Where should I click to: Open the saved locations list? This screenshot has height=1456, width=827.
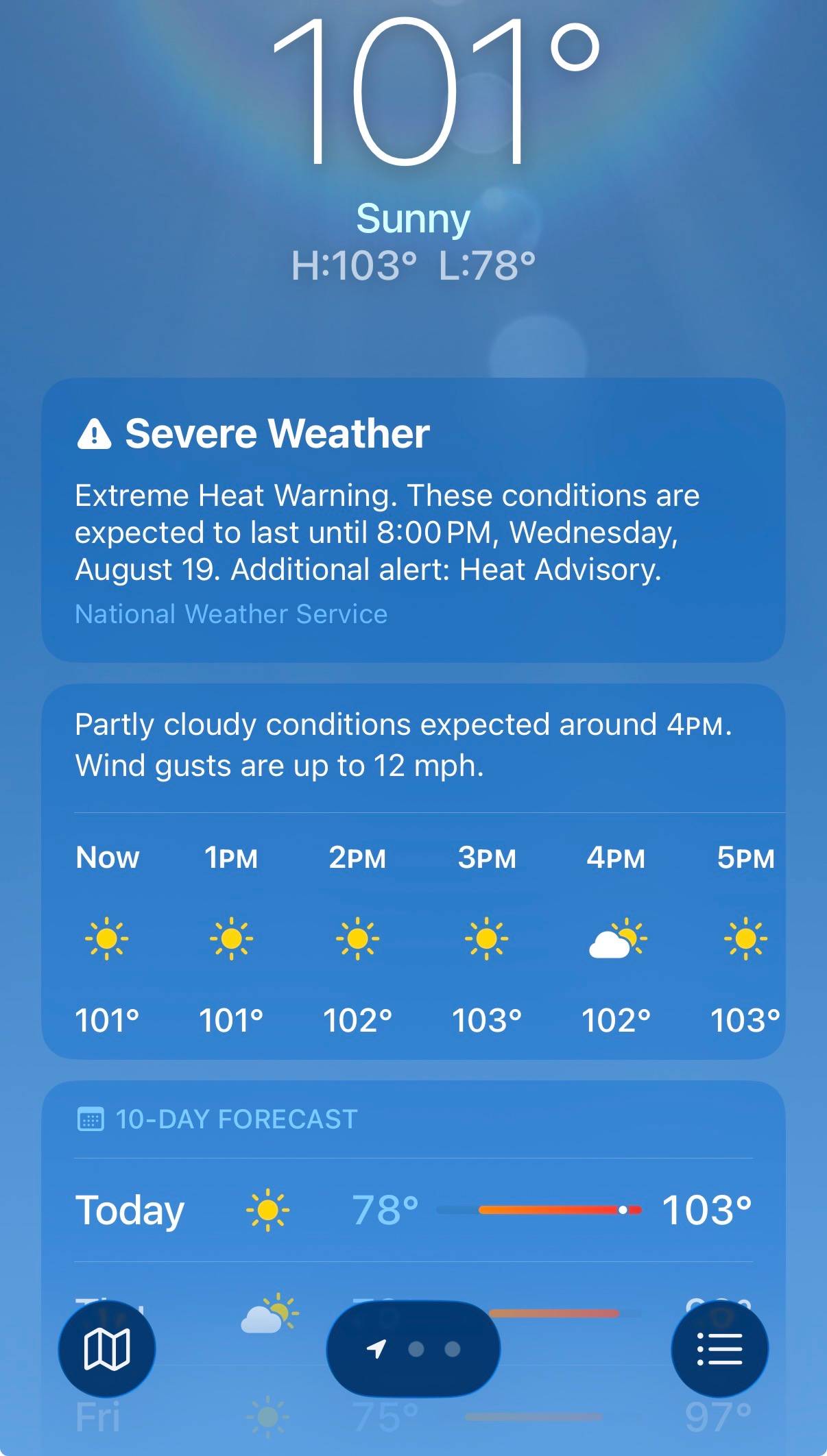(719, 1348)
